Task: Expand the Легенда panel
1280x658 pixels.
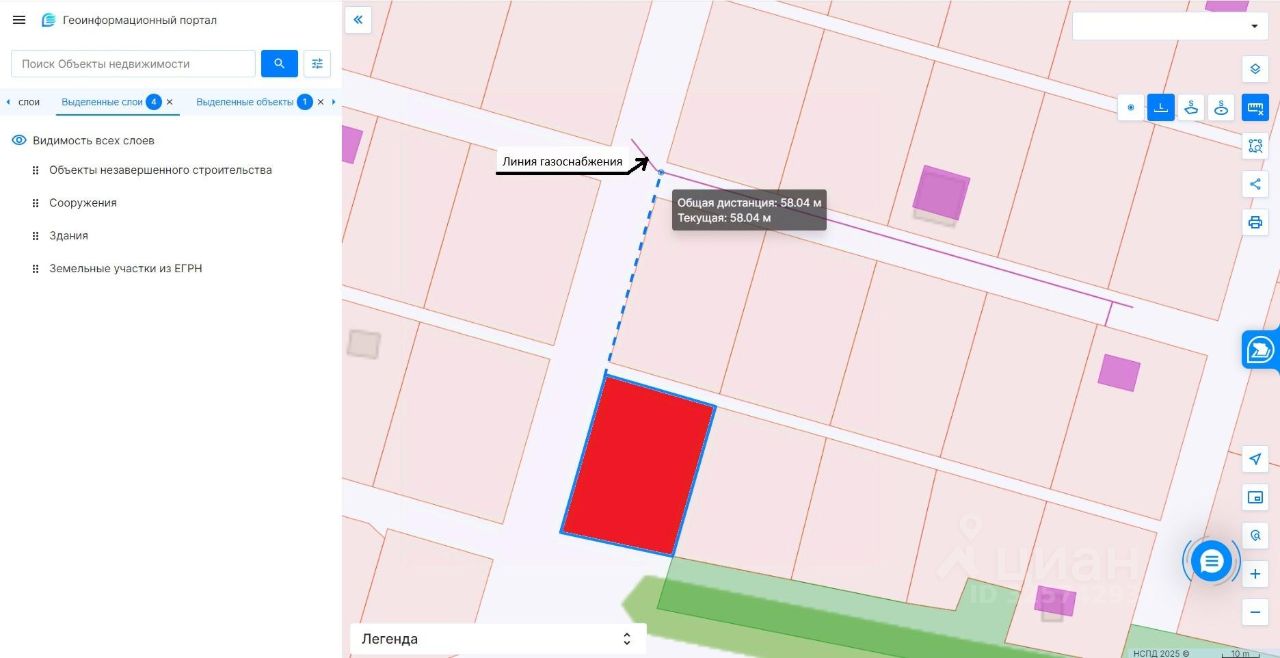Action: click(x=498, y=639)
